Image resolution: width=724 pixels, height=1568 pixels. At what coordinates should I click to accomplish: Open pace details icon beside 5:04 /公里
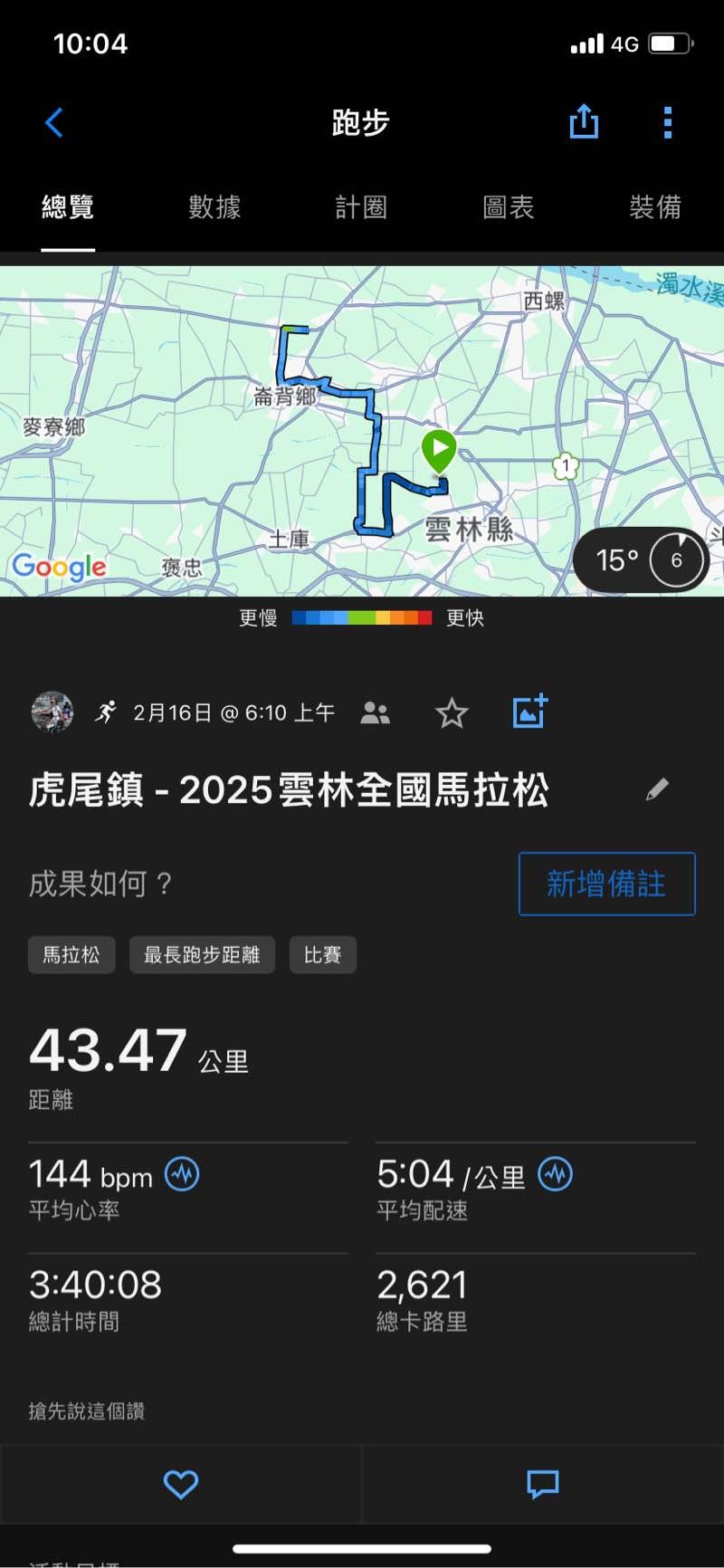(555, 1174)
